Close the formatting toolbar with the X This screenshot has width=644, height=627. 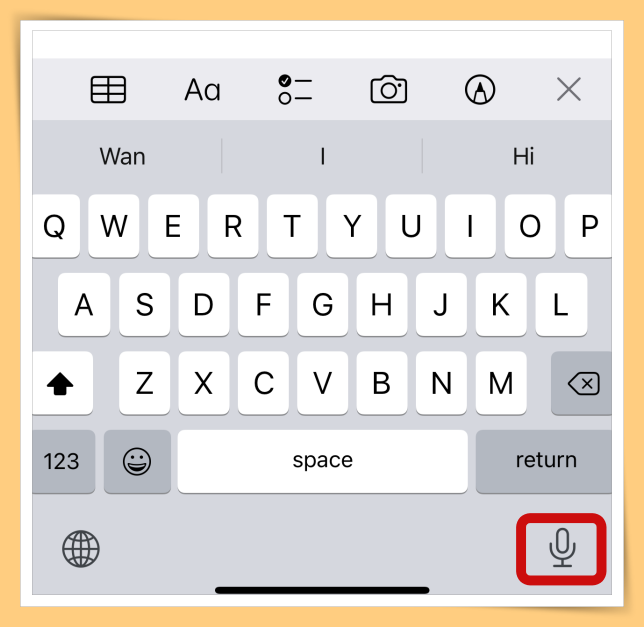click(568, 90)
